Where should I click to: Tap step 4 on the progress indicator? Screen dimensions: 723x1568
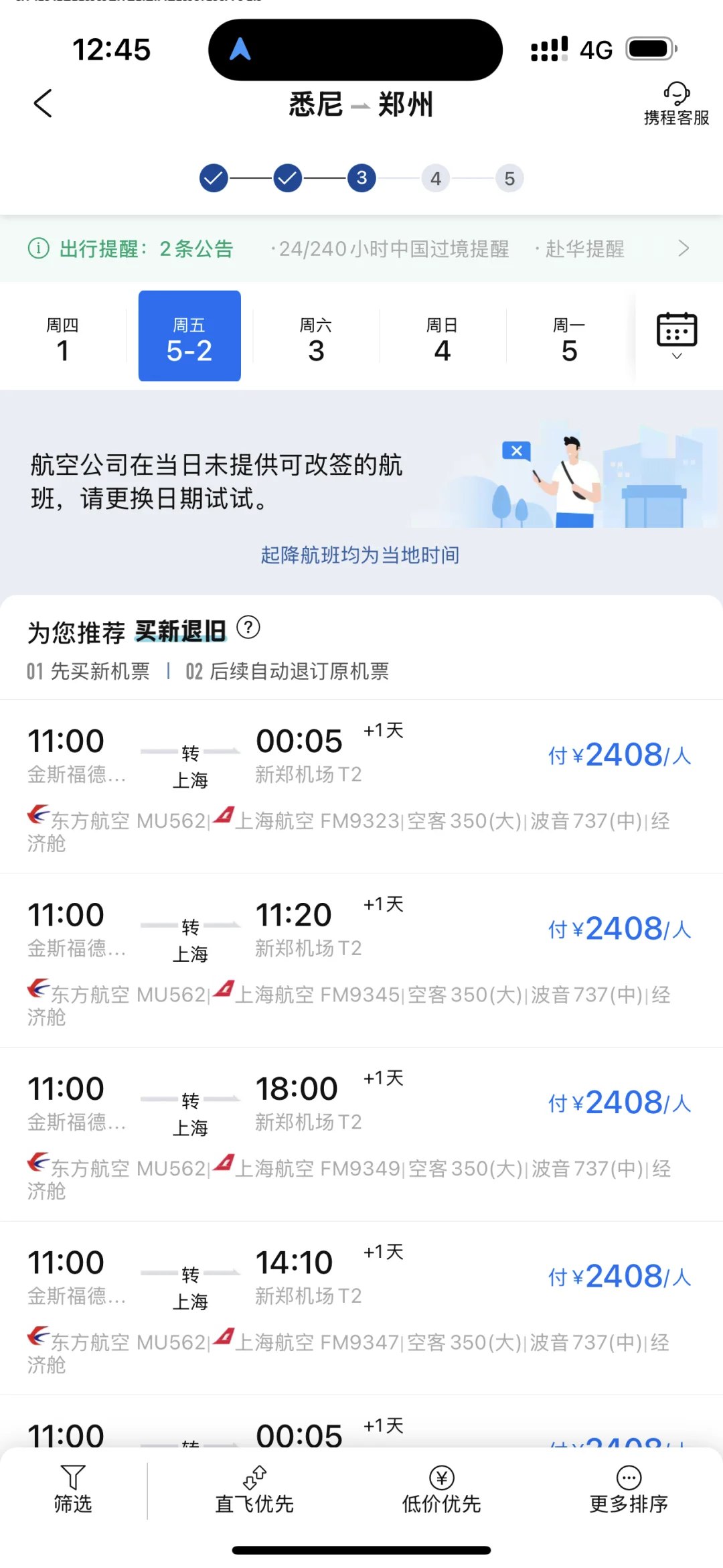click(x=435, y=177)
